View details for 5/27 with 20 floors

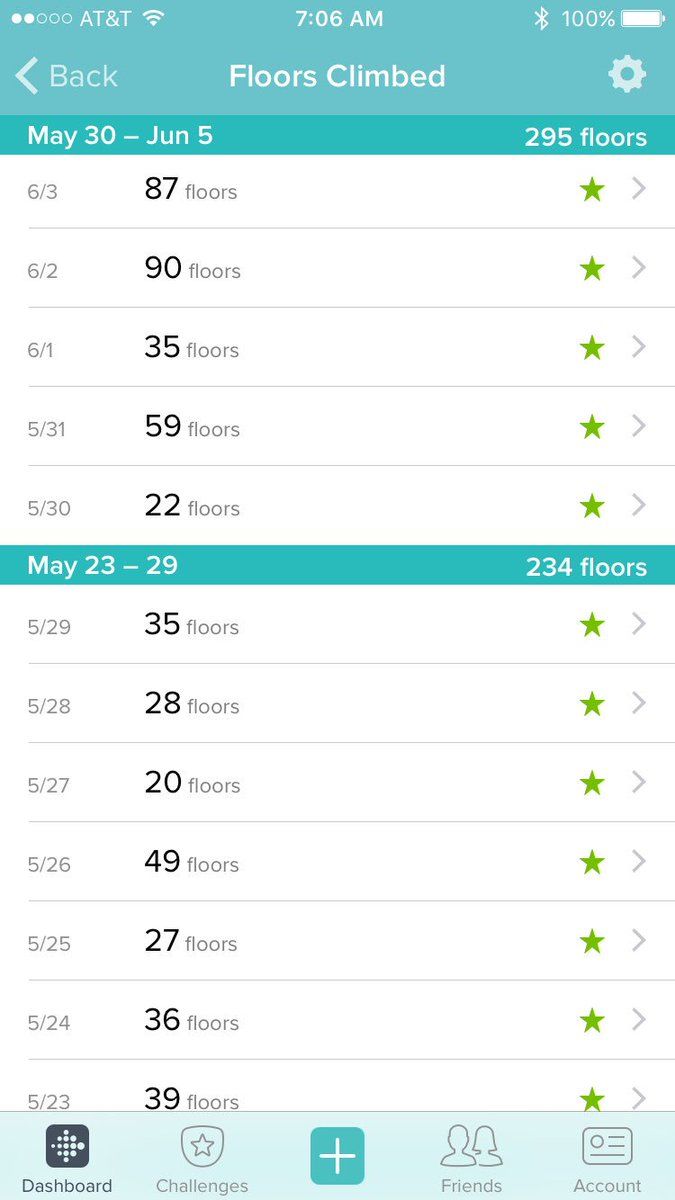point(337,783)
